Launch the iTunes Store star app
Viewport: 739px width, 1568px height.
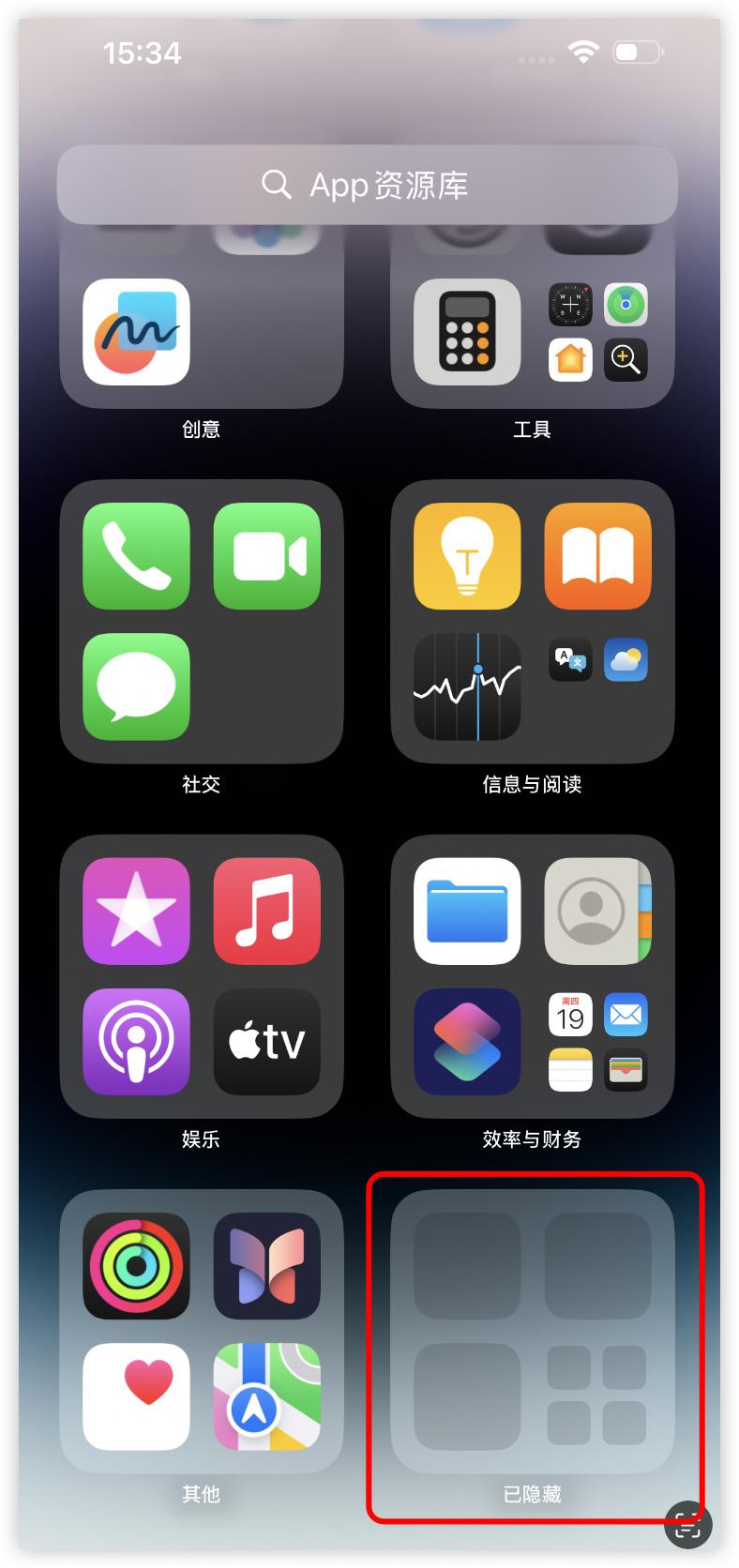tap(136, 912)
